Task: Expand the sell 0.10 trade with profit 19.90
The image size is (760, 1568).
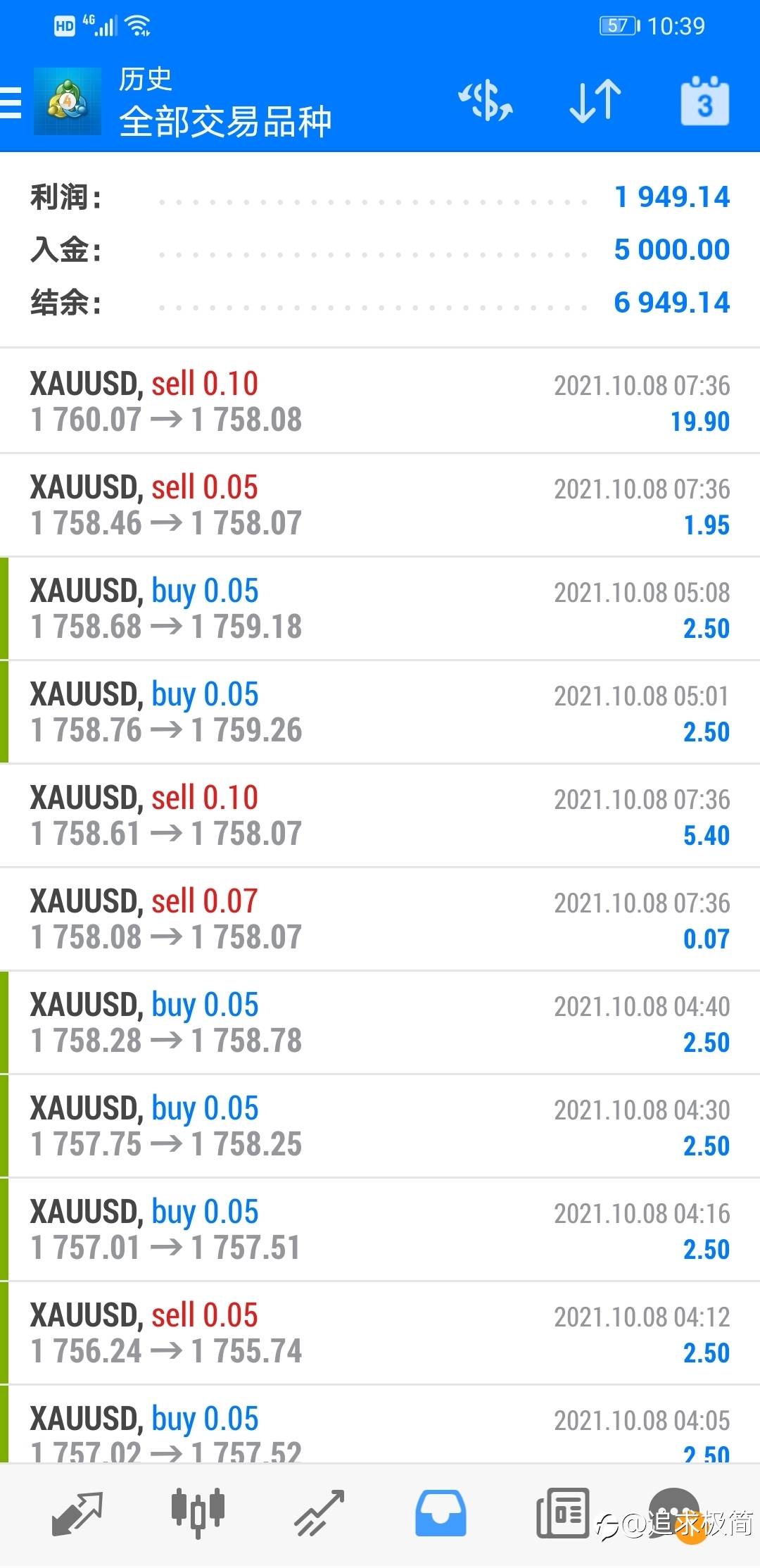Action: (380, 401)
